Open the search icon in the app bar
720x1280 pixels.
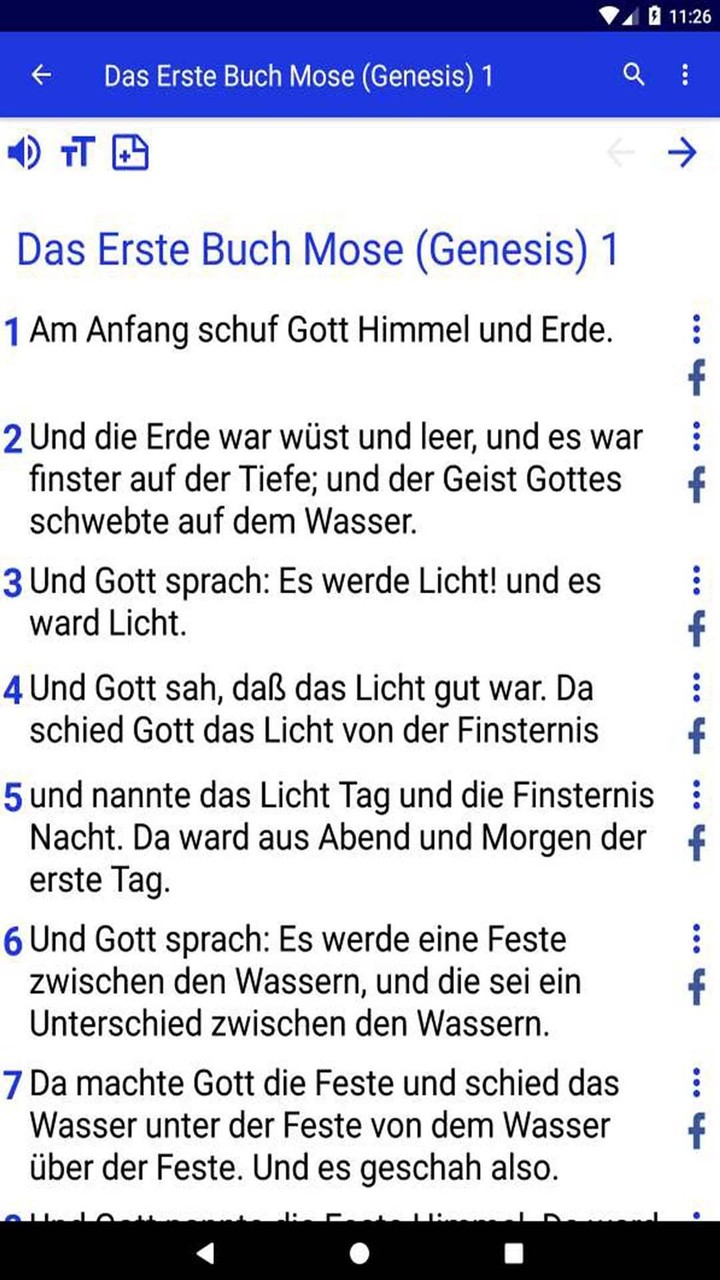pos(633,75)
